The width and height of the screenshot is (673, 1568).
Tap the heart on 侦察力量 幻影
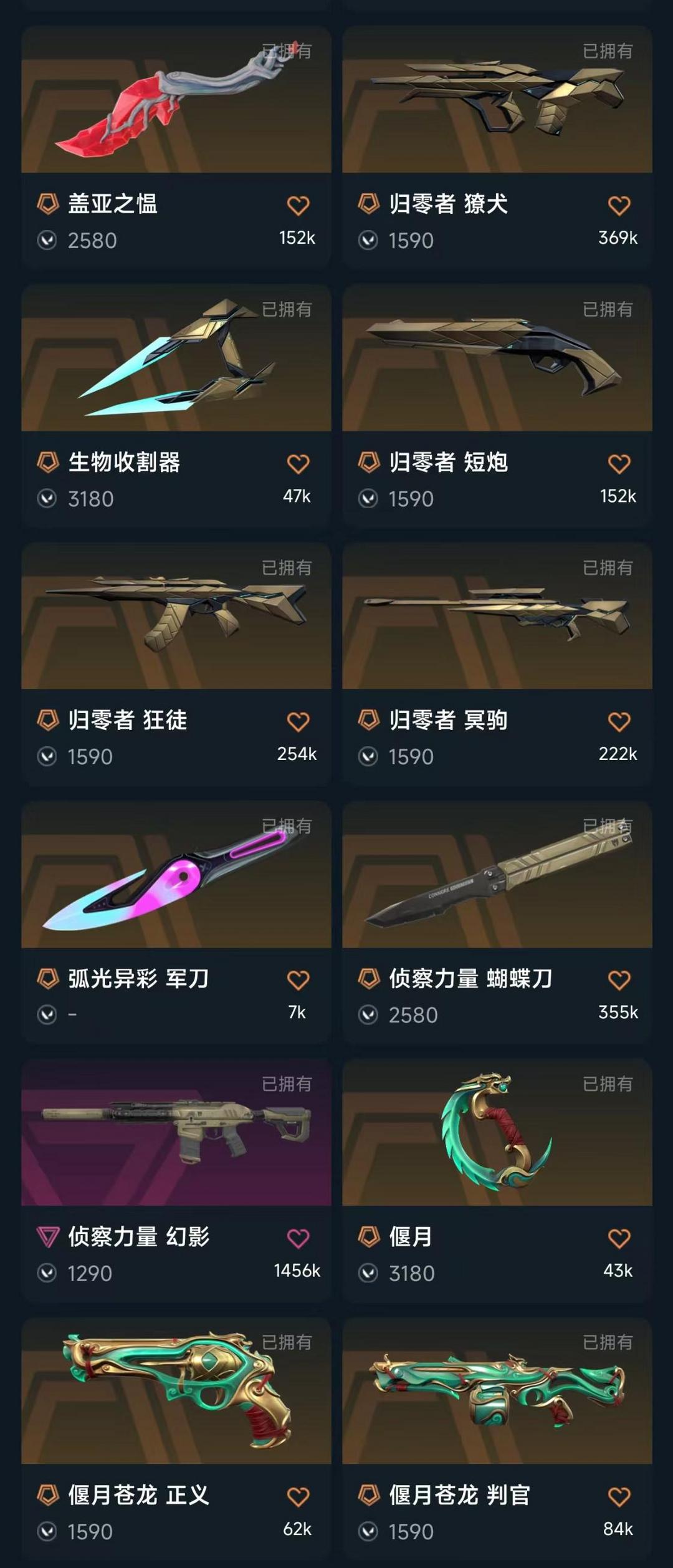[298, 1238]
